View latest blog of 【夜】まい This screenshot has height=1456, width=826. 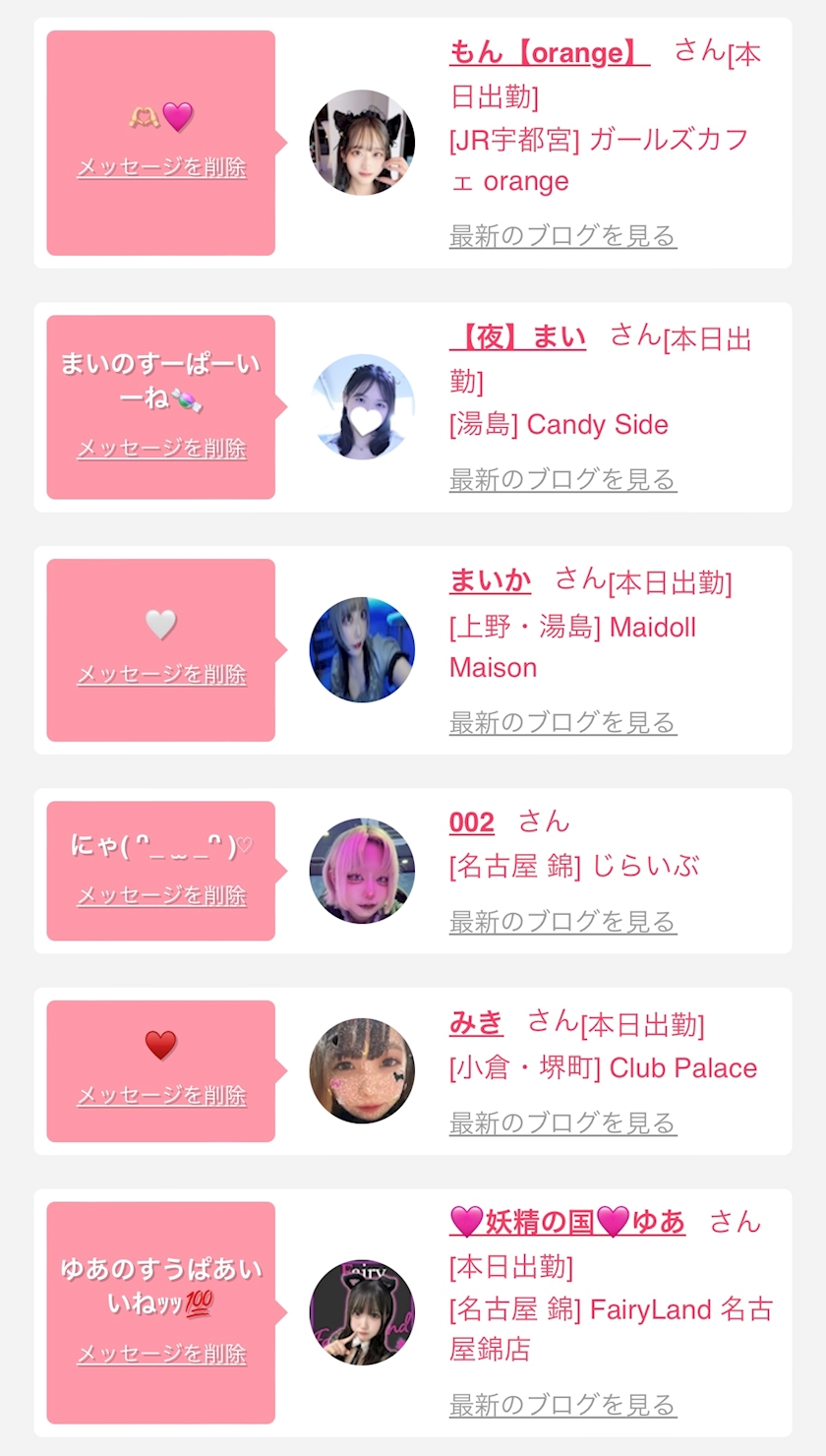pyautogui.click(x=562, y=480)
